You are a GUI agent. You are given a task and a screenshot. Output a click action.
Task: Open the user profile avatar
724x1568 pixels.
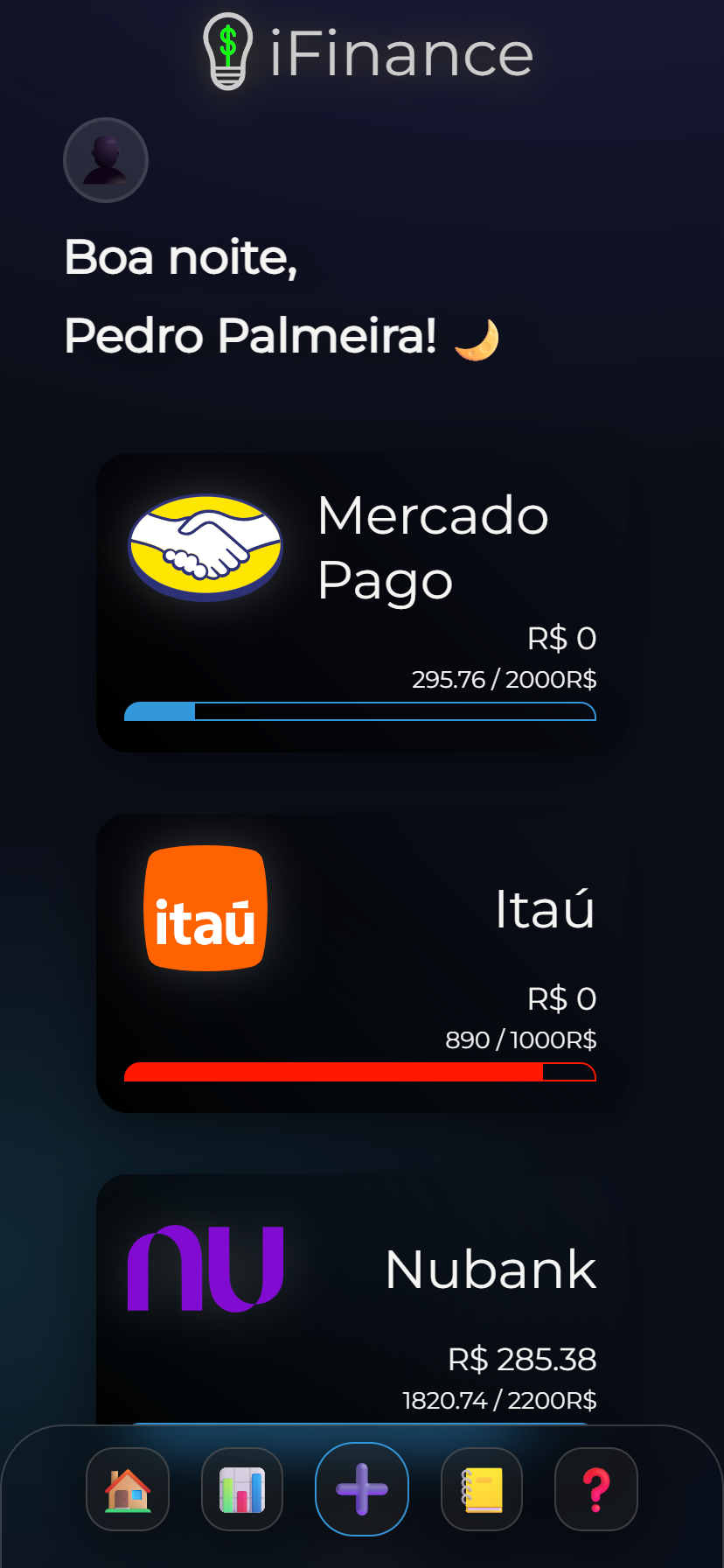tap(106, 160)
